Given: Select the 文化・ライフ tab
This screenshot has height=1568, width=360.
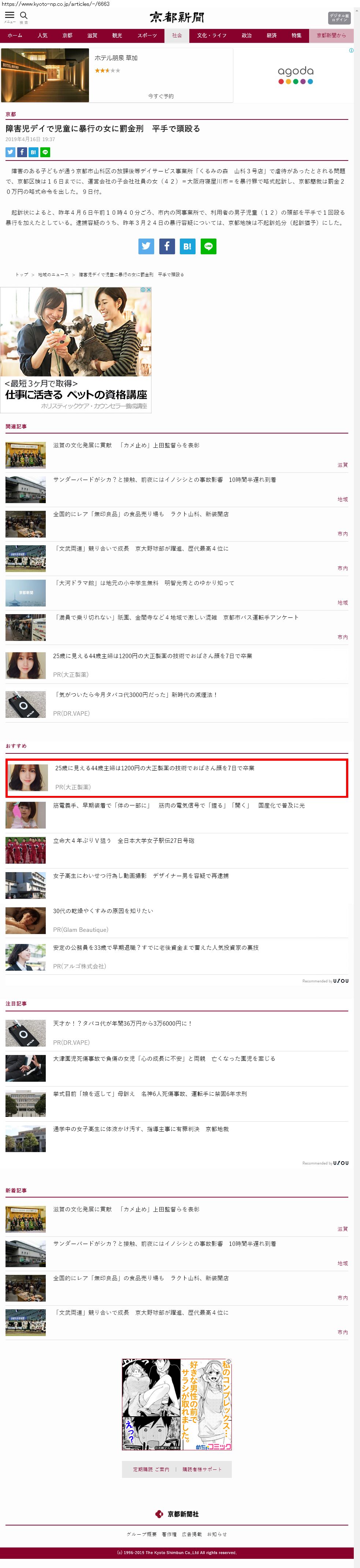Looking at the screenshot, I should point(211,35).
